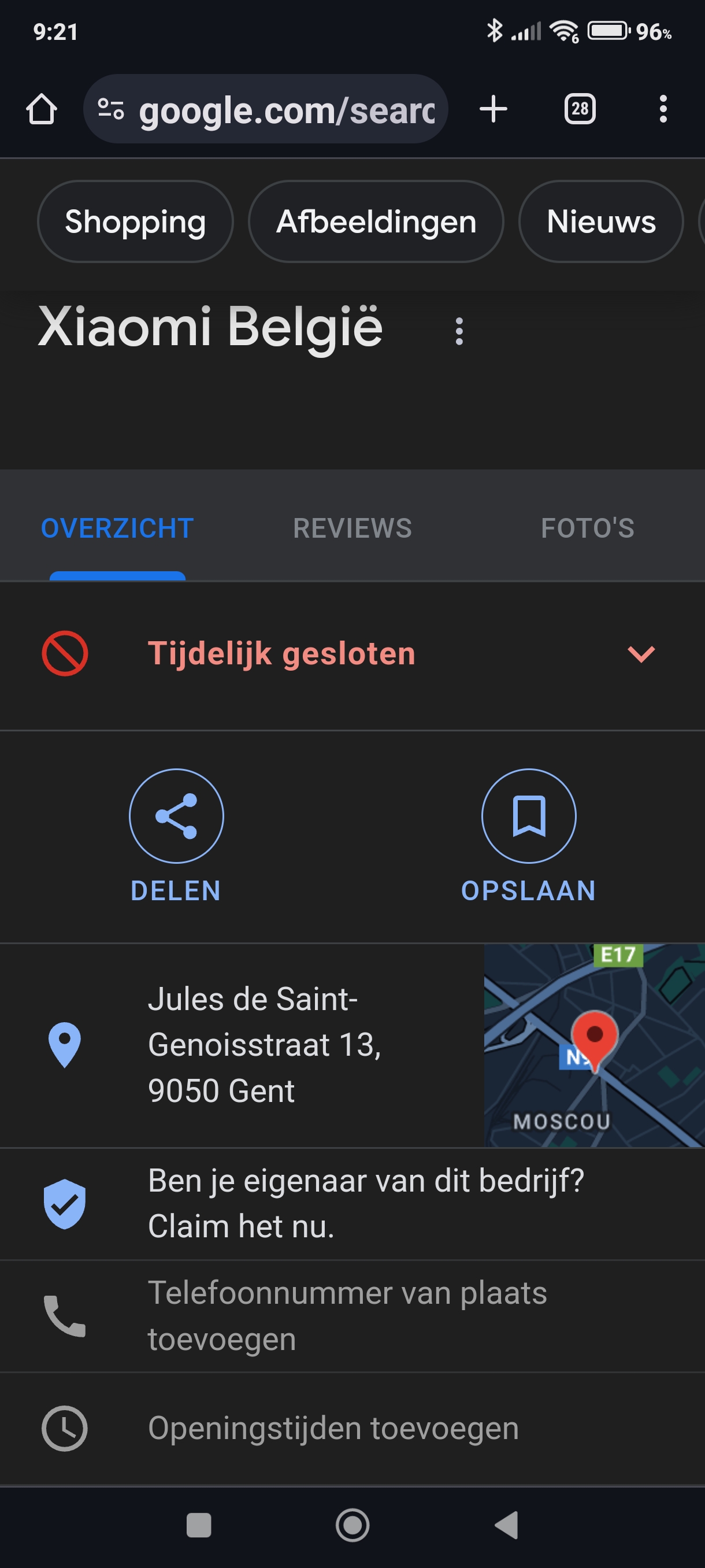
Task: Switch to the Overzicht tab
Action: pyautogui.click(x=117, y=528)
